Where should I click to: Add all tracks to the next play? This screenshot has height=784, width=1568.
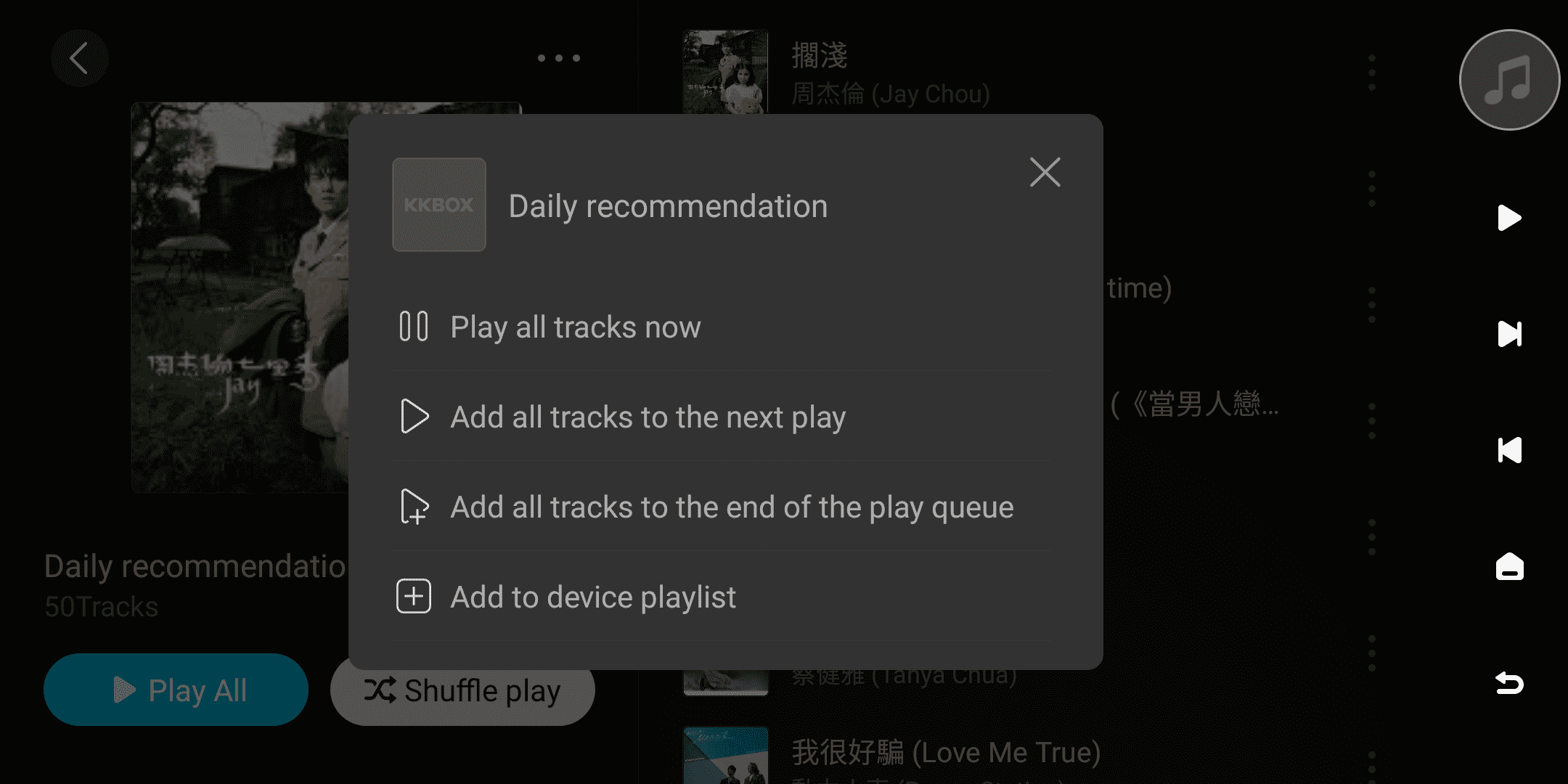click(648, 417)
